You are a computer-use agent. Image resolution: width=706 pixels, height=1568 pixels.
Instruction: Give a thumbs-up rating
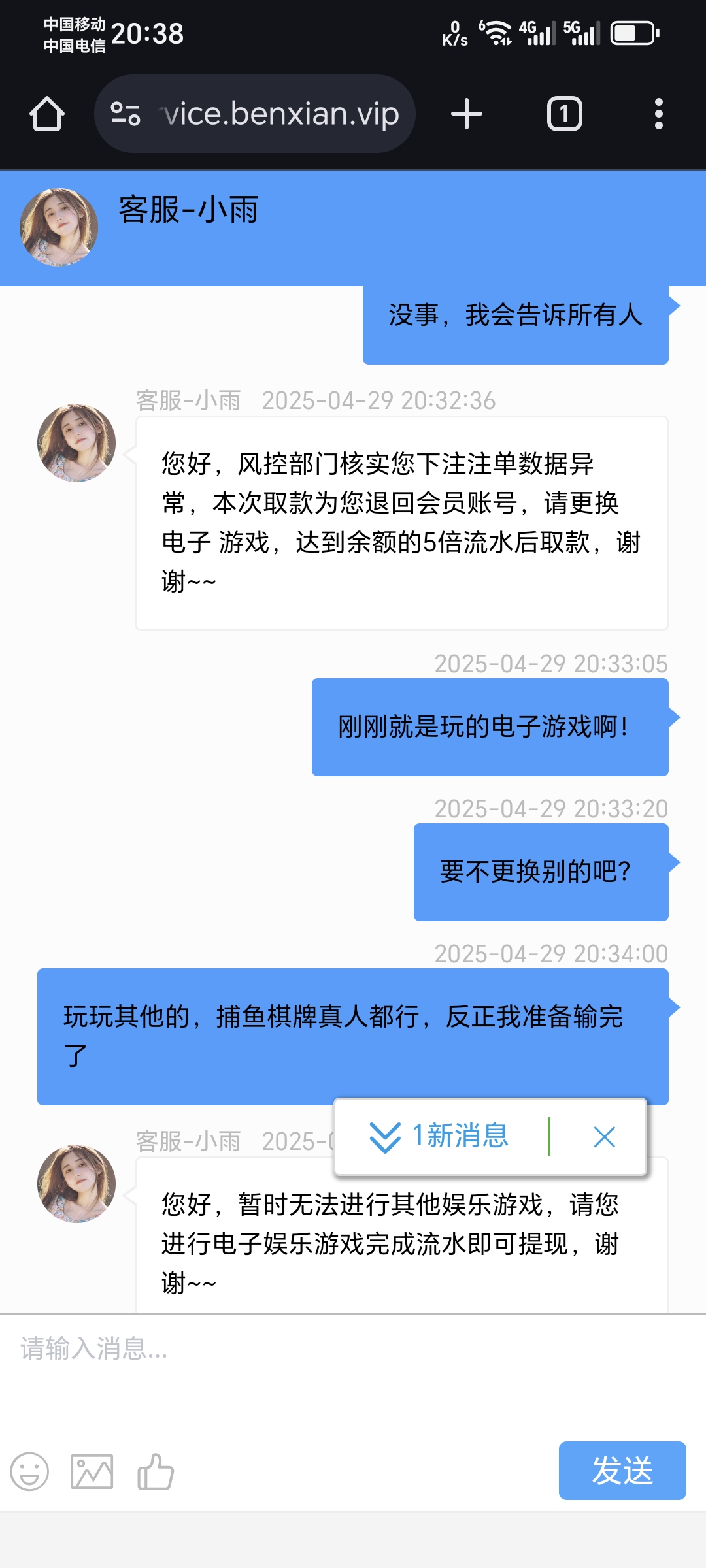tap(156, 1471)
